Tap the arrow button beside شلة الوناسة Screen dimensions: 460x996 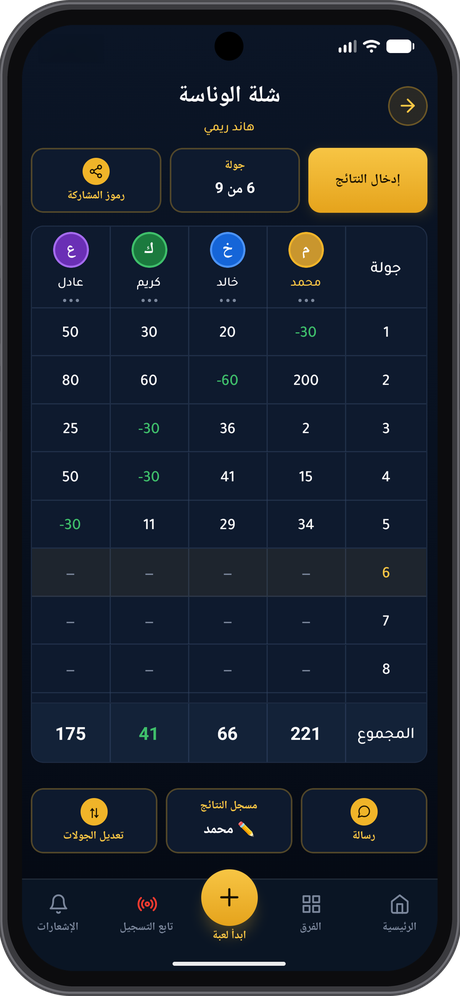[407, 106]
